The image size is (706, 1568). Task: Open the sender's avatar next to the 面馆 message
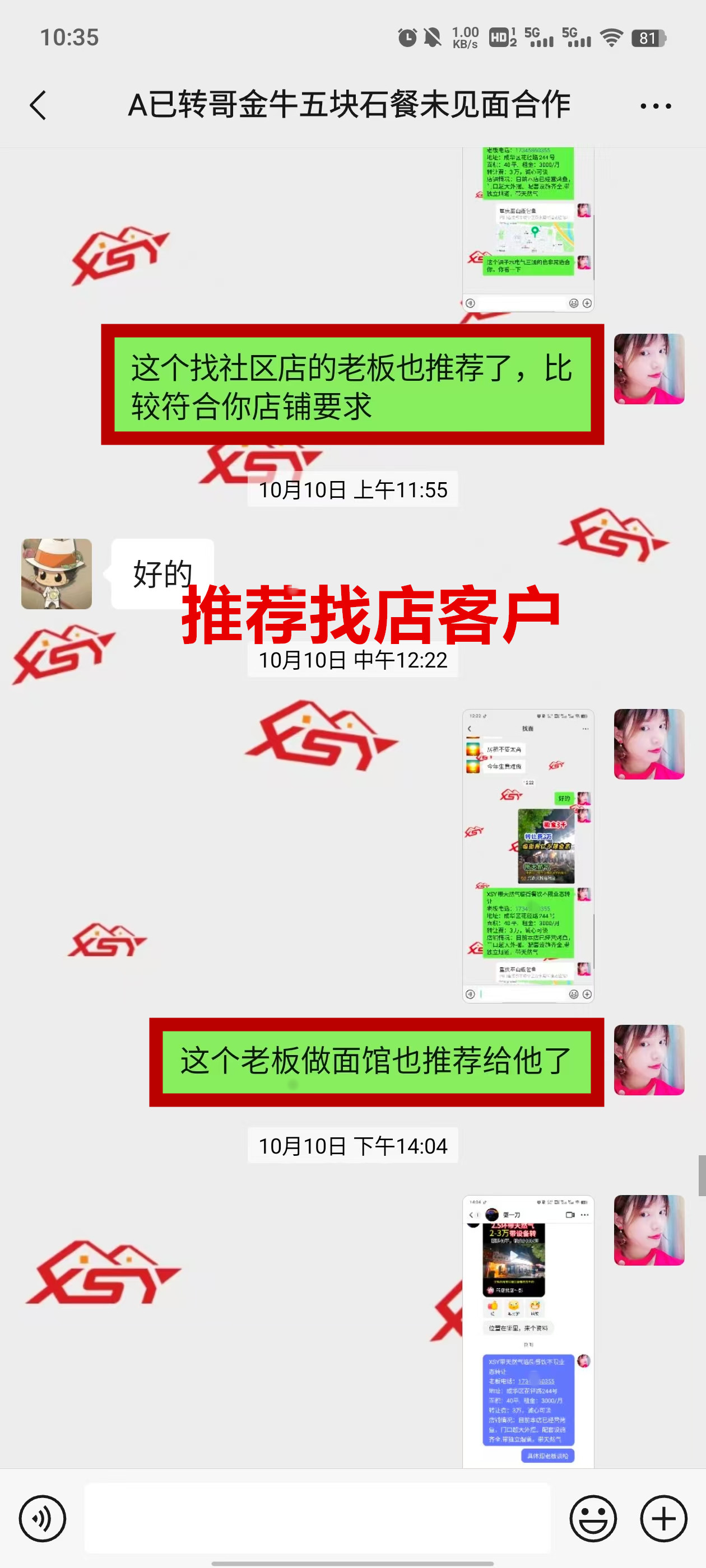coord(649,1060)
